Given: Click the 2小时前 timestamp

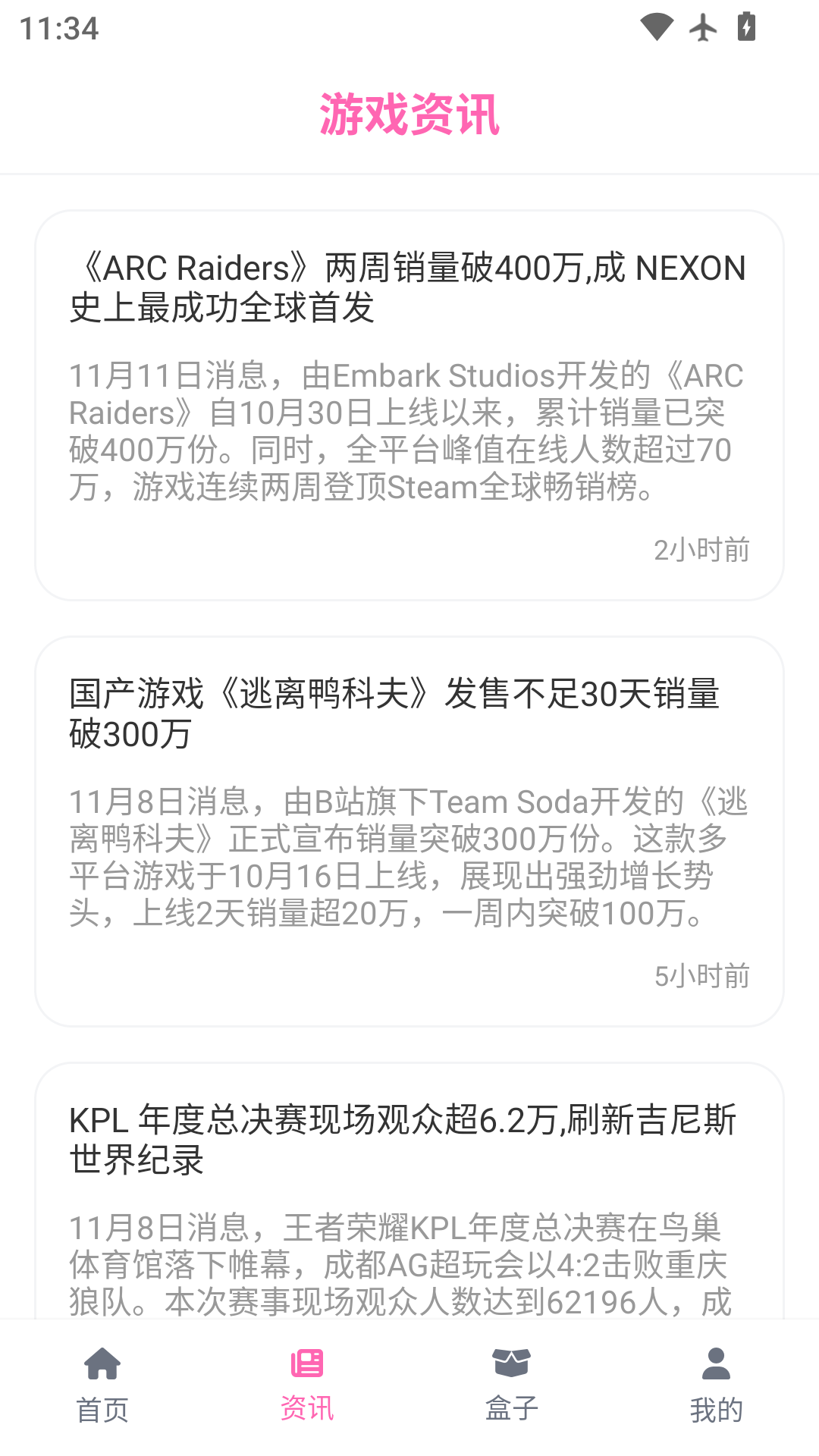Looking at the screenshot, I should [701, 551].
